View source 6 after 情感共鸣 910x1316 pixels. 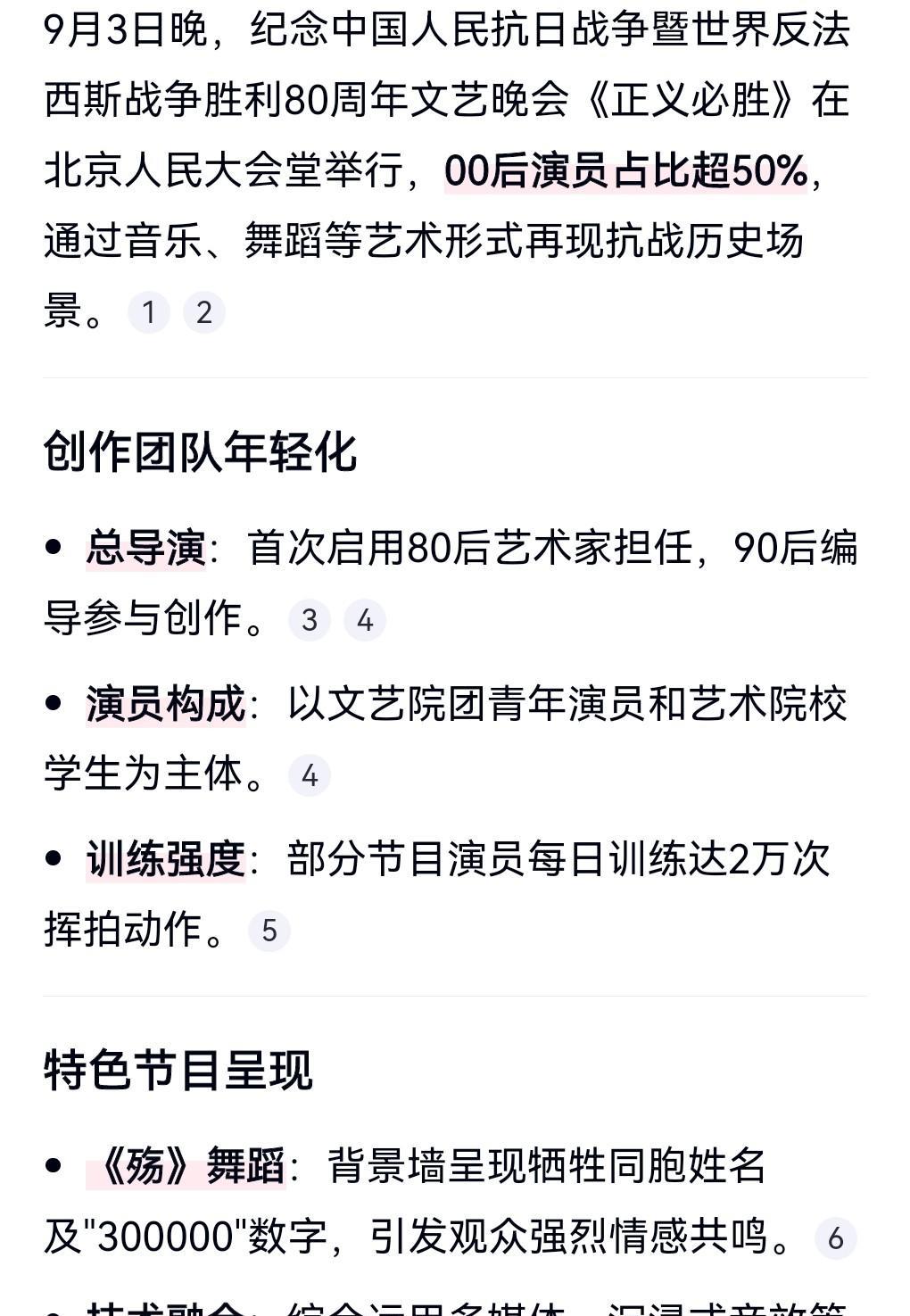pos(836,1238)
